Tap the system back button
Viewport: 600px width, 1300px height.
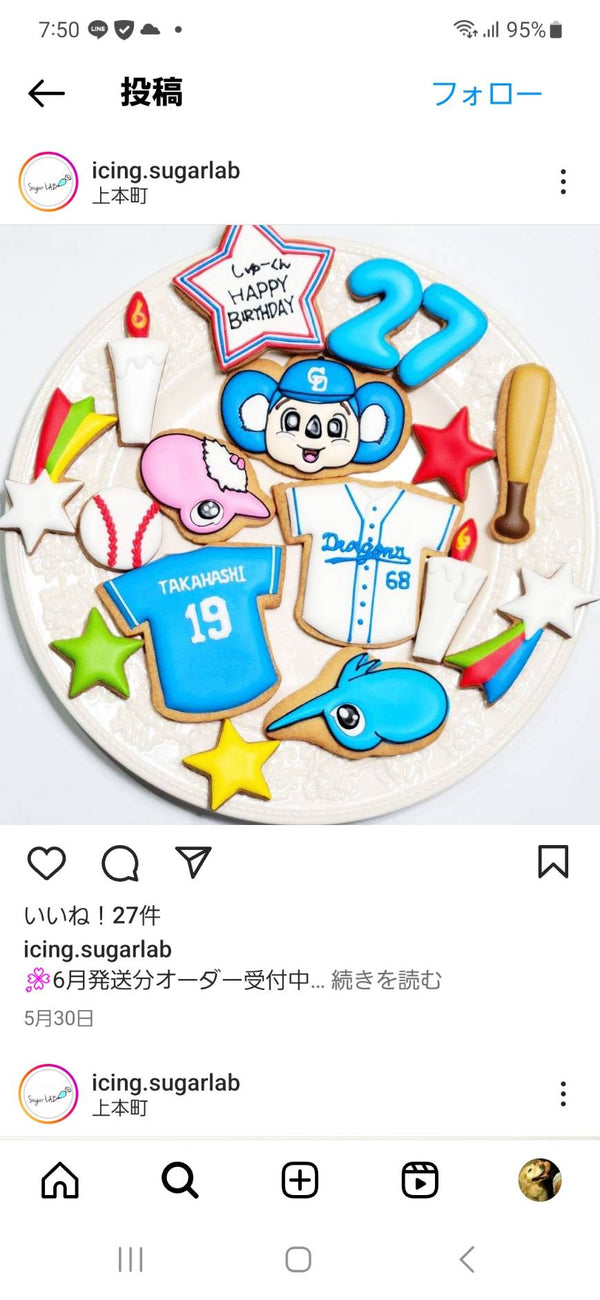tap(466, 1259)
